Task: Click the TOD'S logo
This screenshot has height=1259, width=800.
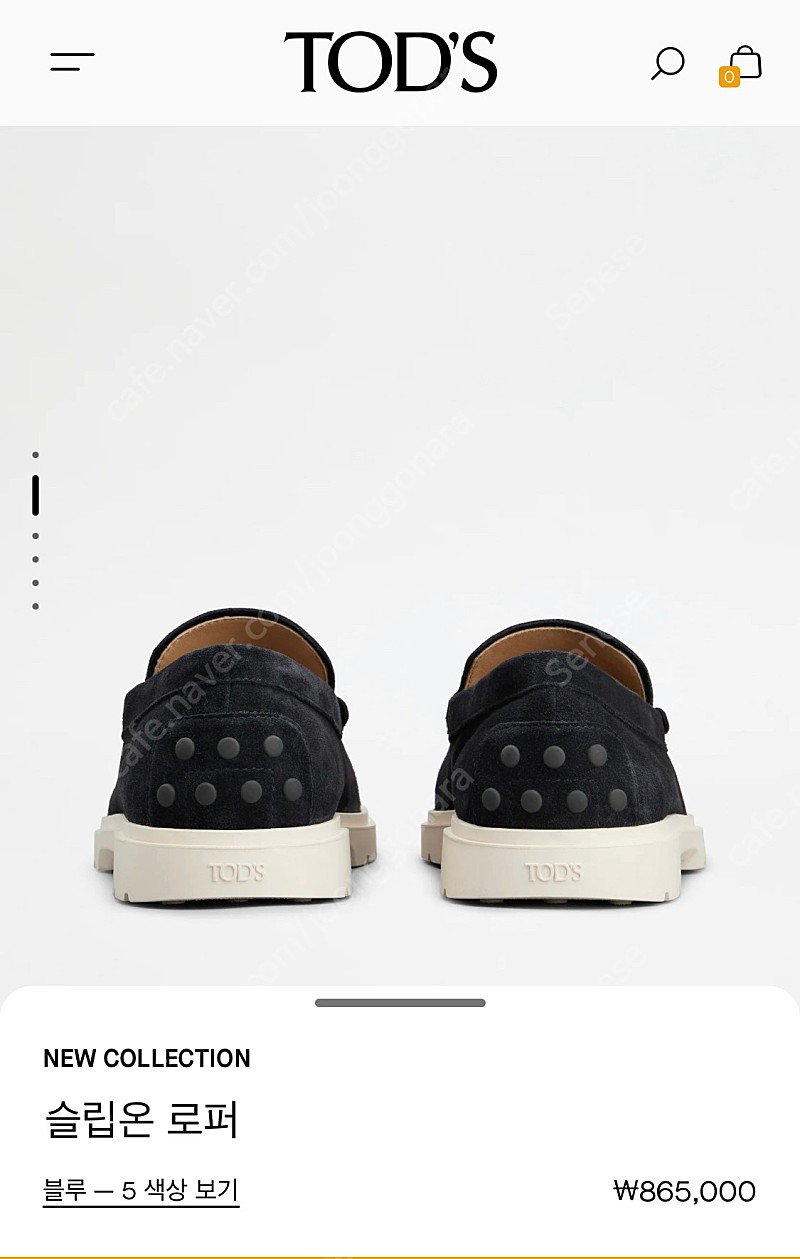Action: tap(395, 60)
